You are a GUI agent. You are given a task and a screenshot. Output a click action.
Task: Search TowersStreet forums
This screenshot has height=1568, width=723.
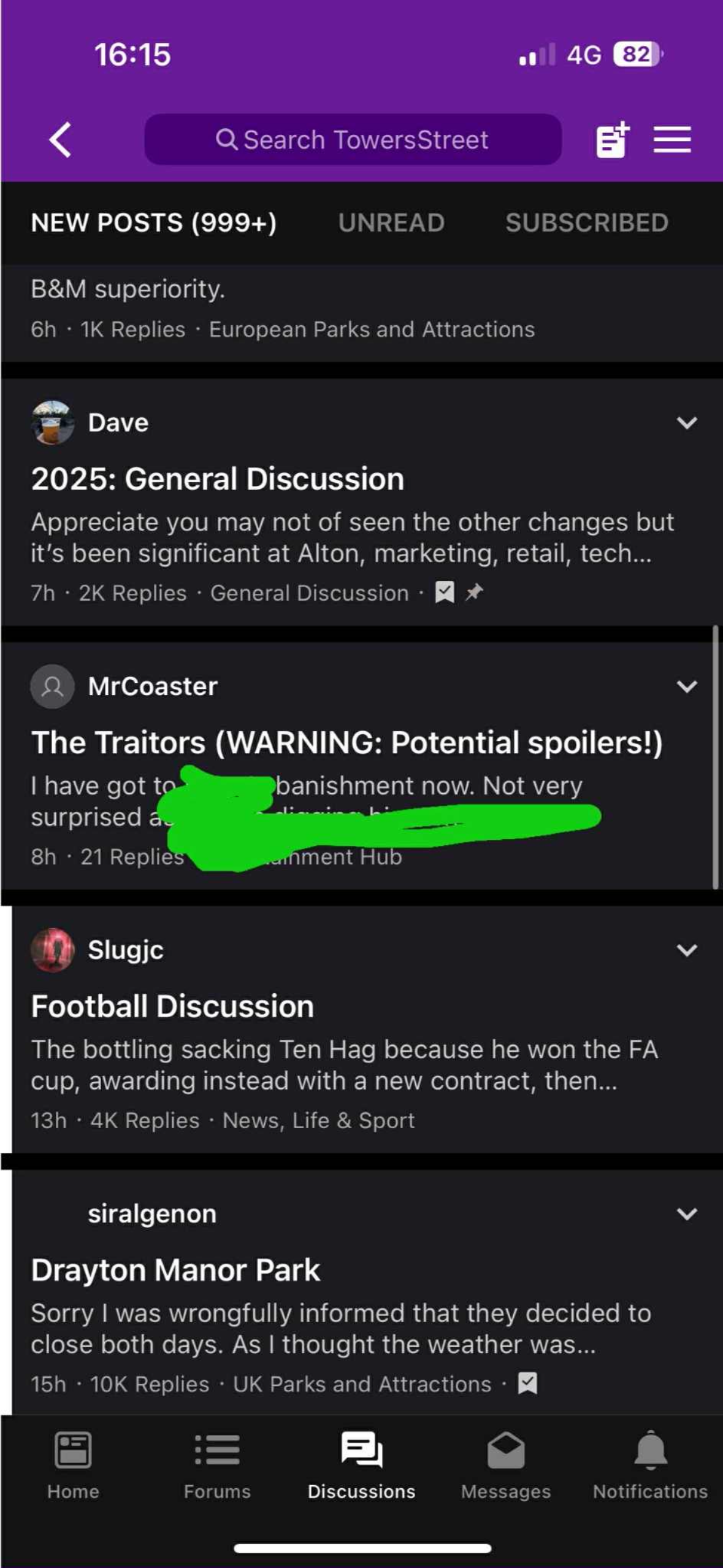tap(353, 140)
